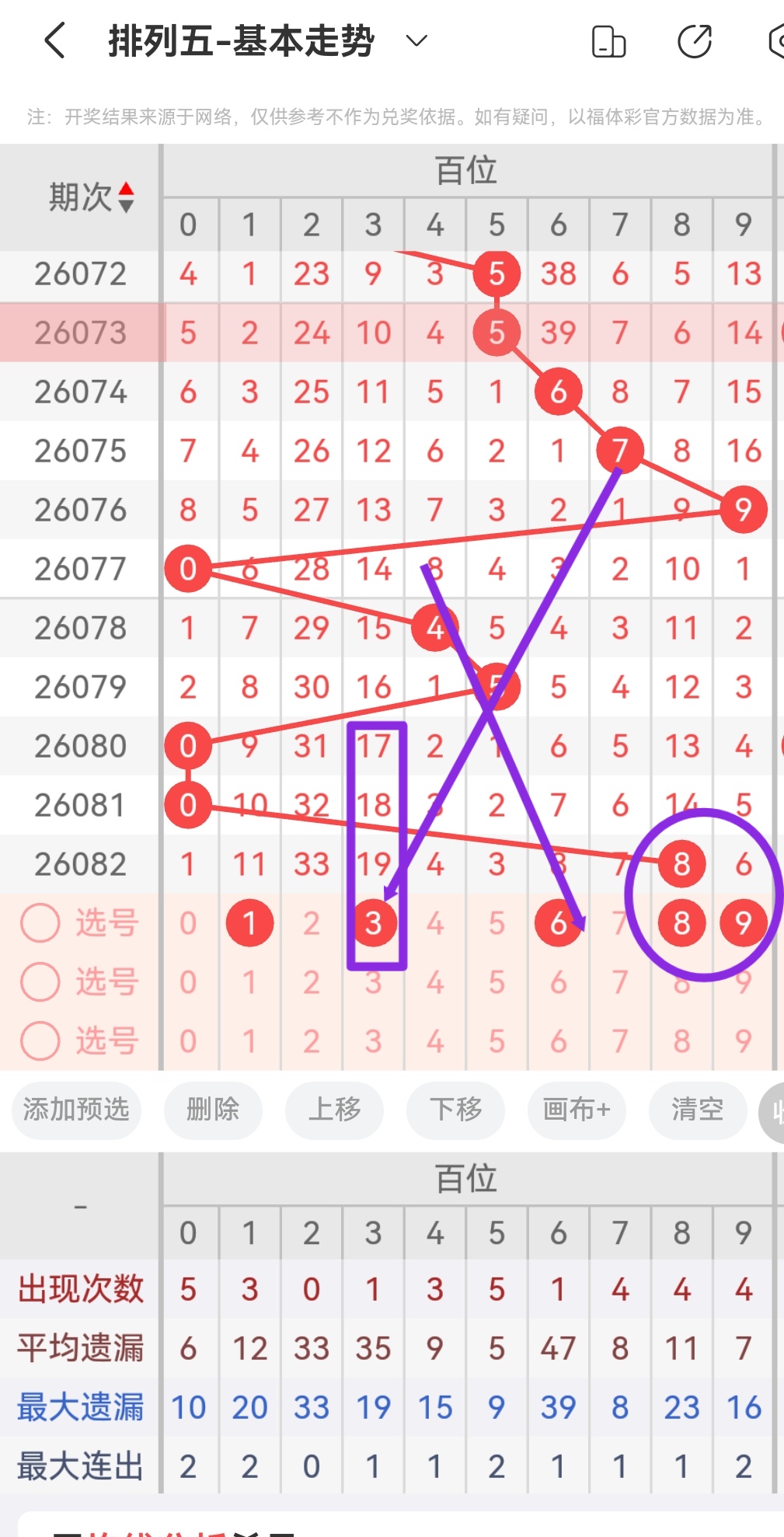Open the split-screen layout icon in title bar
The height and width of the screenshot is (1537, 784).
click(x=609, y=43)
